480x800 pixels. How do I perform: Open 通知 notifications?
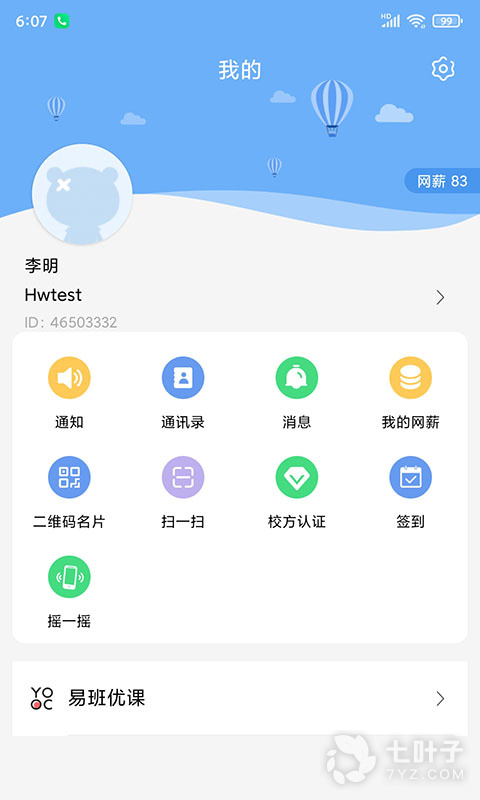pyautogui.click(x=69, y=392)
